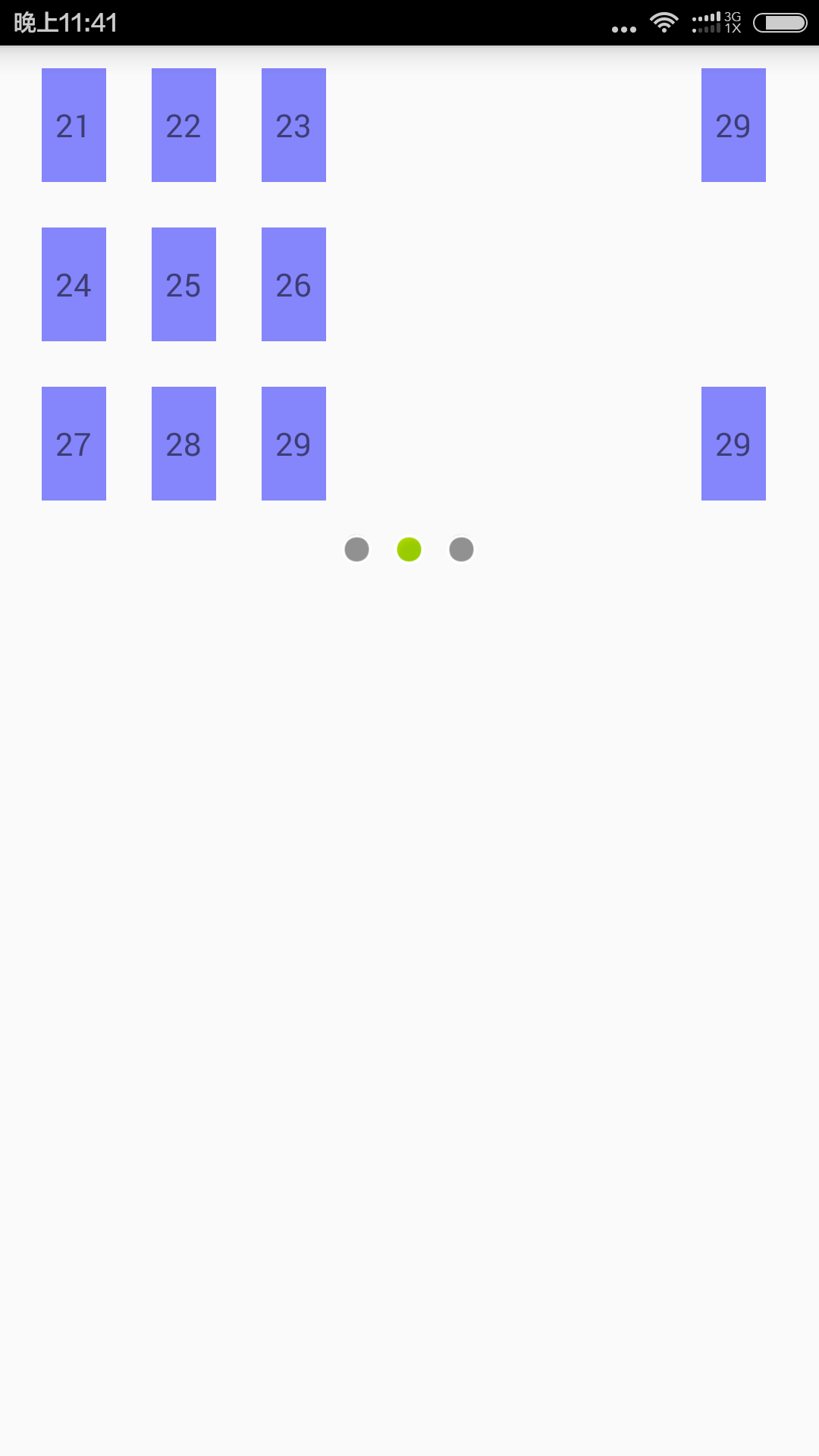
Task: Open item 27 in the grid
Action: coord(74,444)
